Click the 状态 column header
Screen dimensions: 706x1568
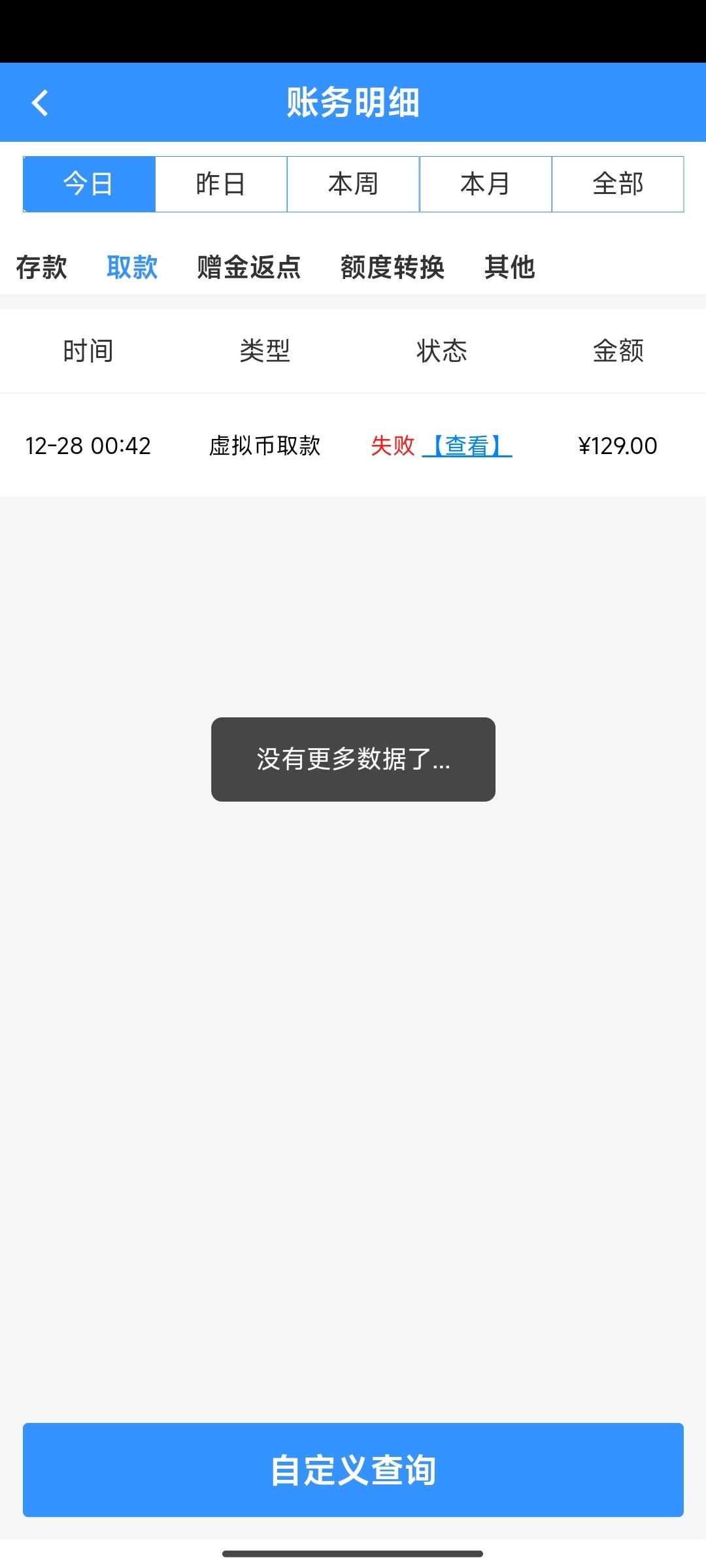441,351
